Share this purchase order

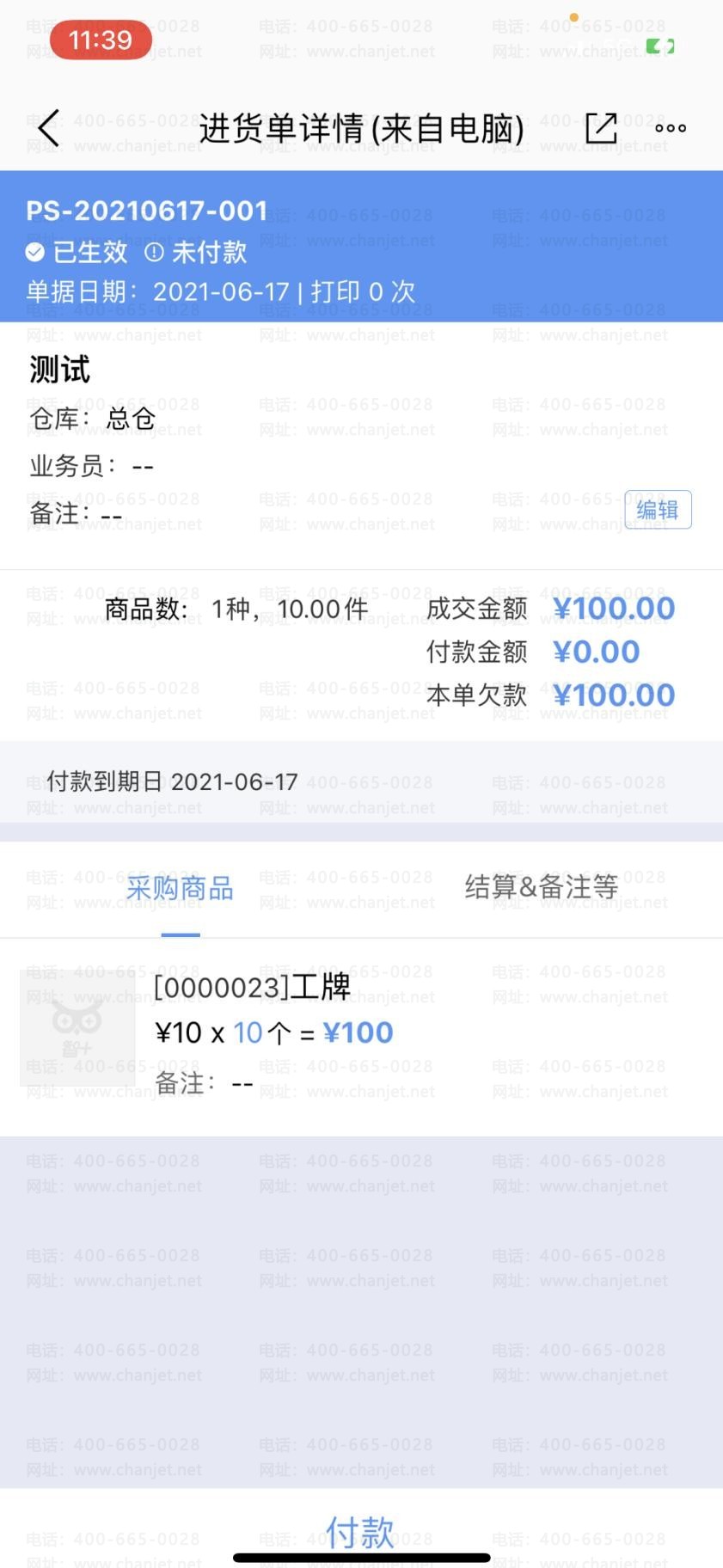coord(601,129)
